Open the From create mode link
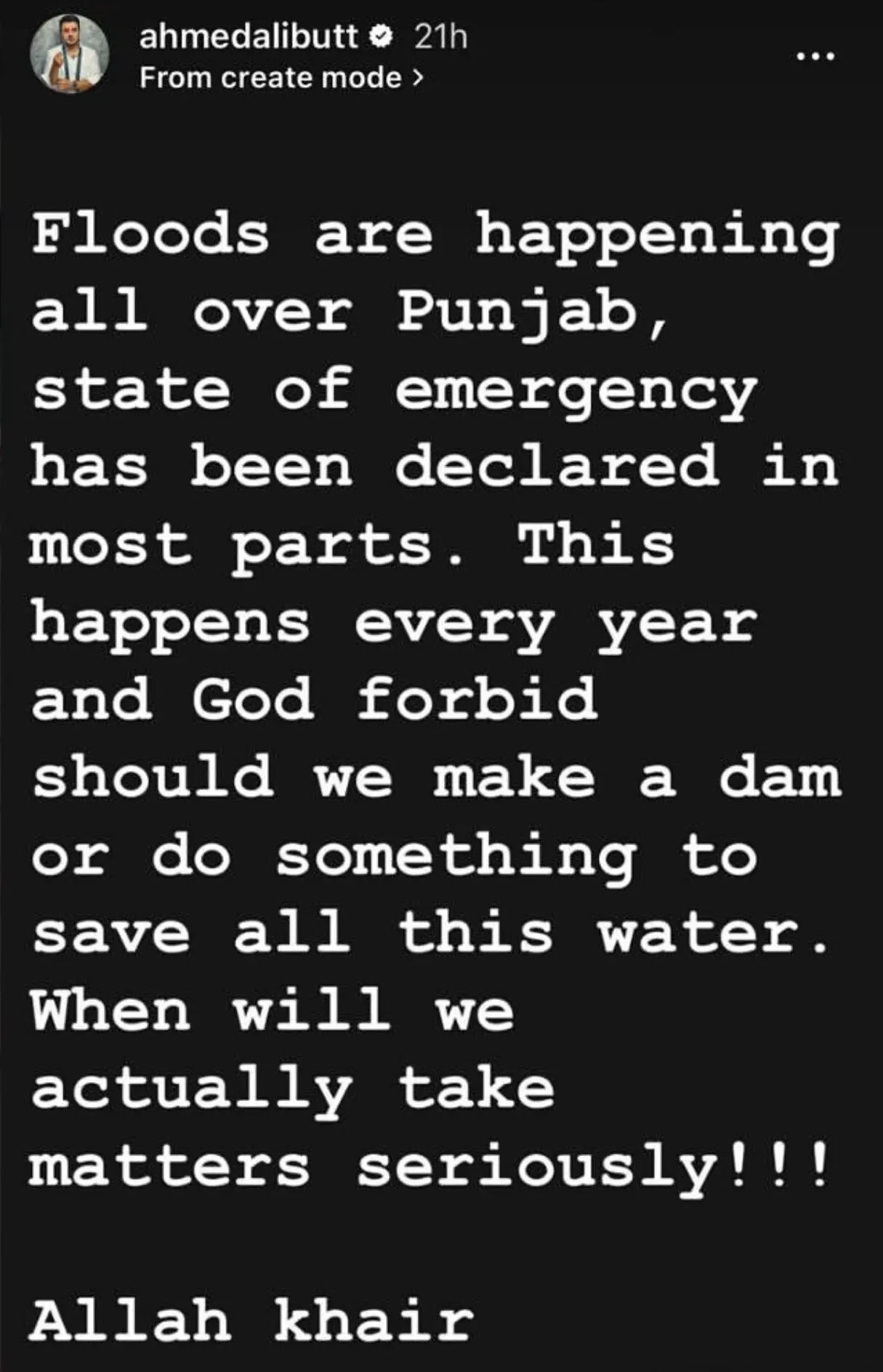This screenshot has height=1372, width=883. click(x=281, y=78)
